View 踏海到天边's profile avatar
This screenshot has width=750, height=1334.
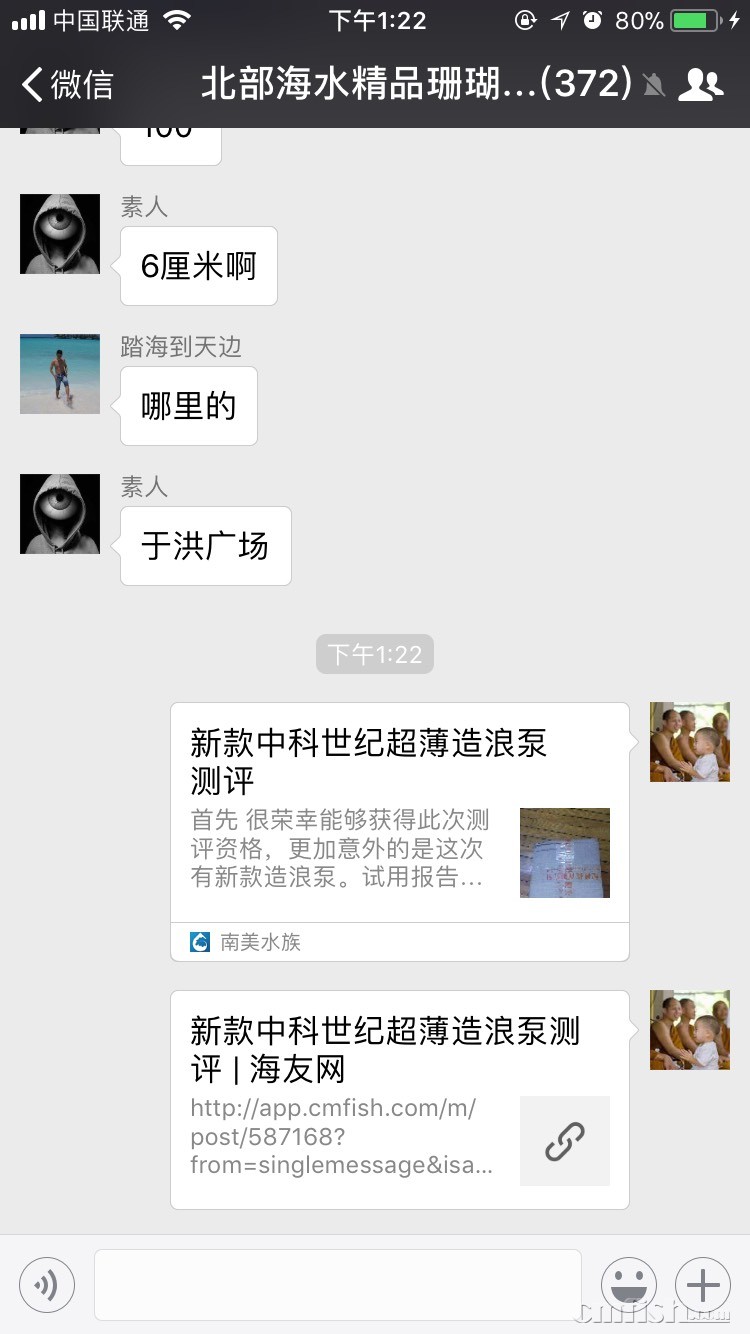coord(60,374)
